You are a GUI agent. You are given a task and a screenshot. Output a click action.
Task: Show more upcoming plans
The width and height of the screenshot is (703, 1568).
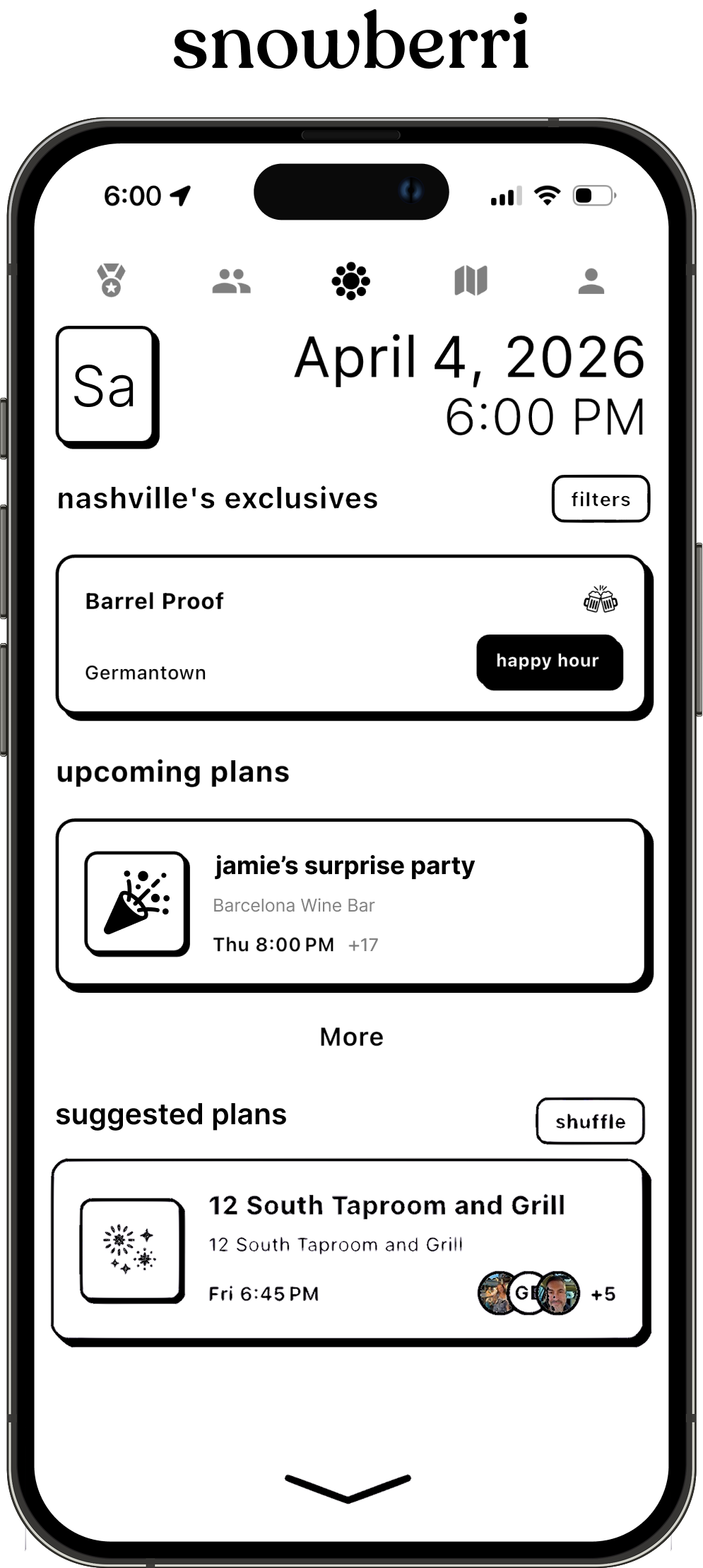click(351, 1037)
